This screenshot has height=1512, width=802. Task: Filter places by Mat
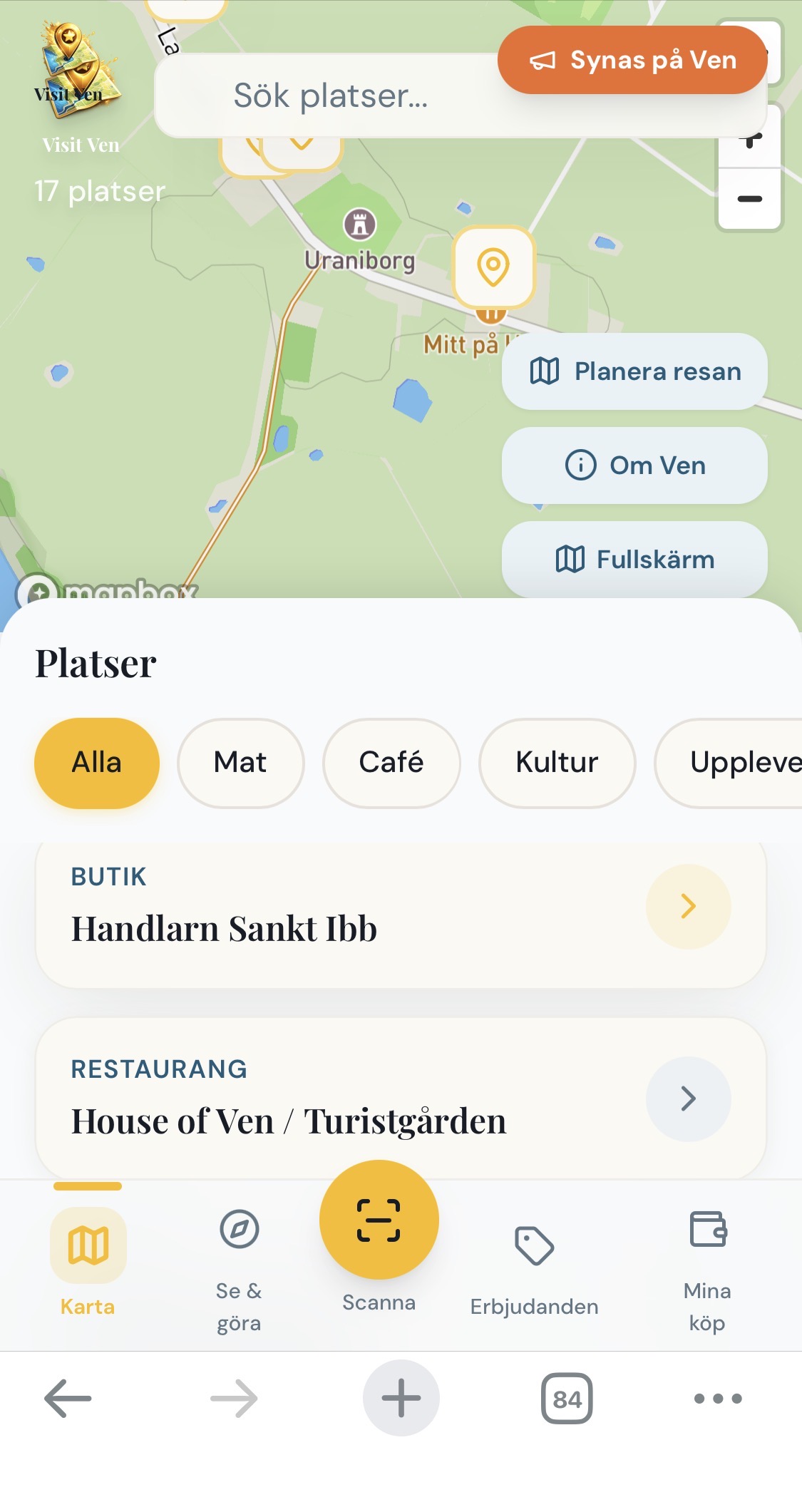pyautogui.click(x=240, y=763)
